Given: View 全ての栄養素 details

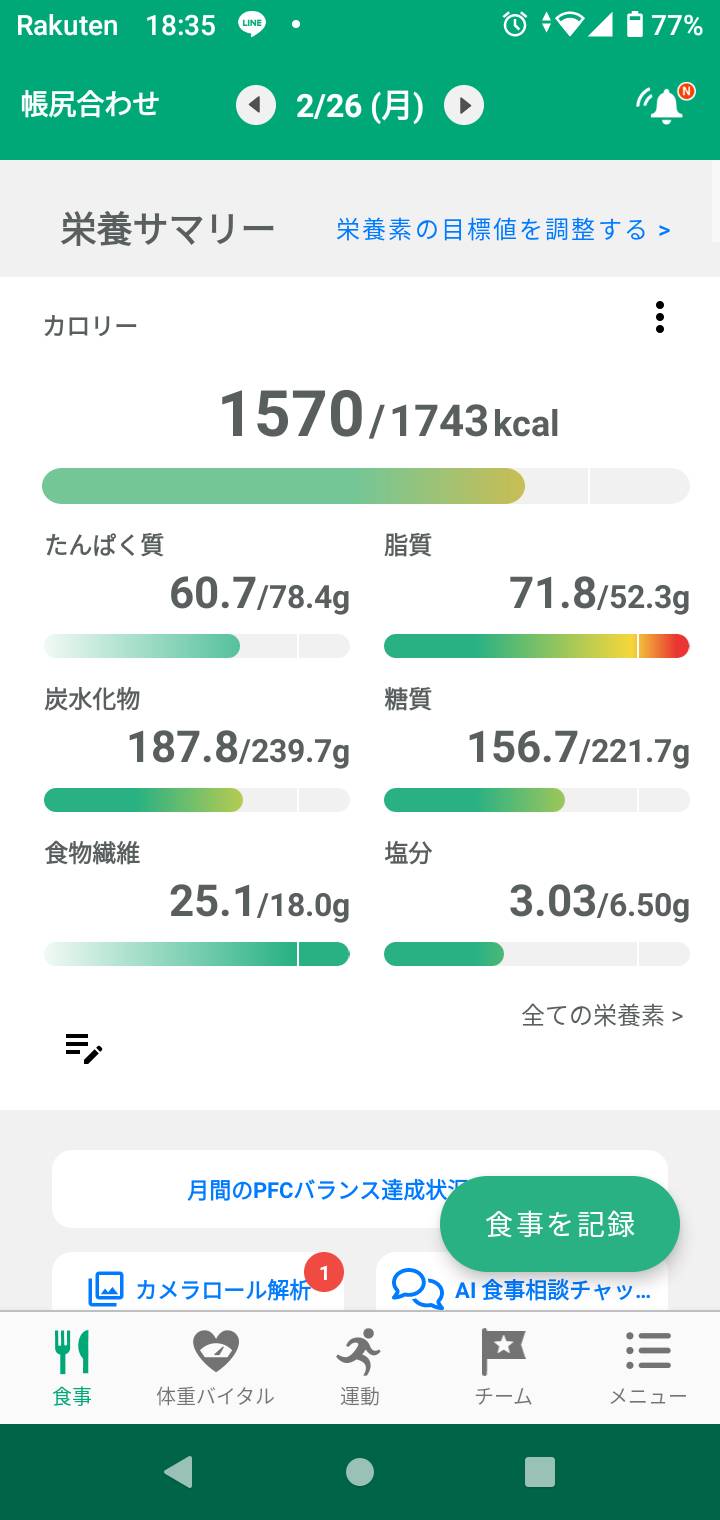Looking at the screenshot, I should (602, 1016).
